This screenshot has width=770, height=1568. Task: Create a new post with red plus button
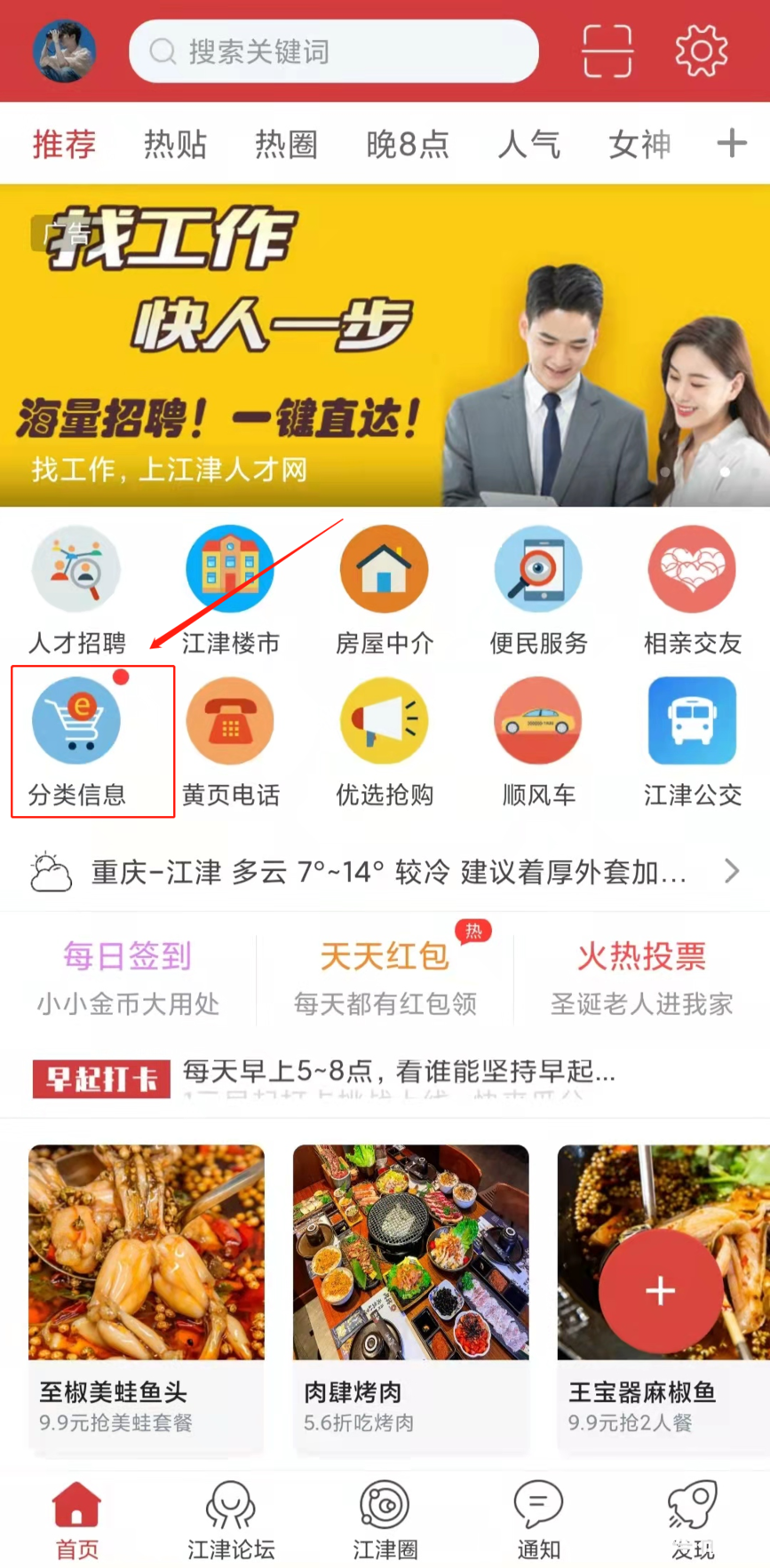(660, 1291)
